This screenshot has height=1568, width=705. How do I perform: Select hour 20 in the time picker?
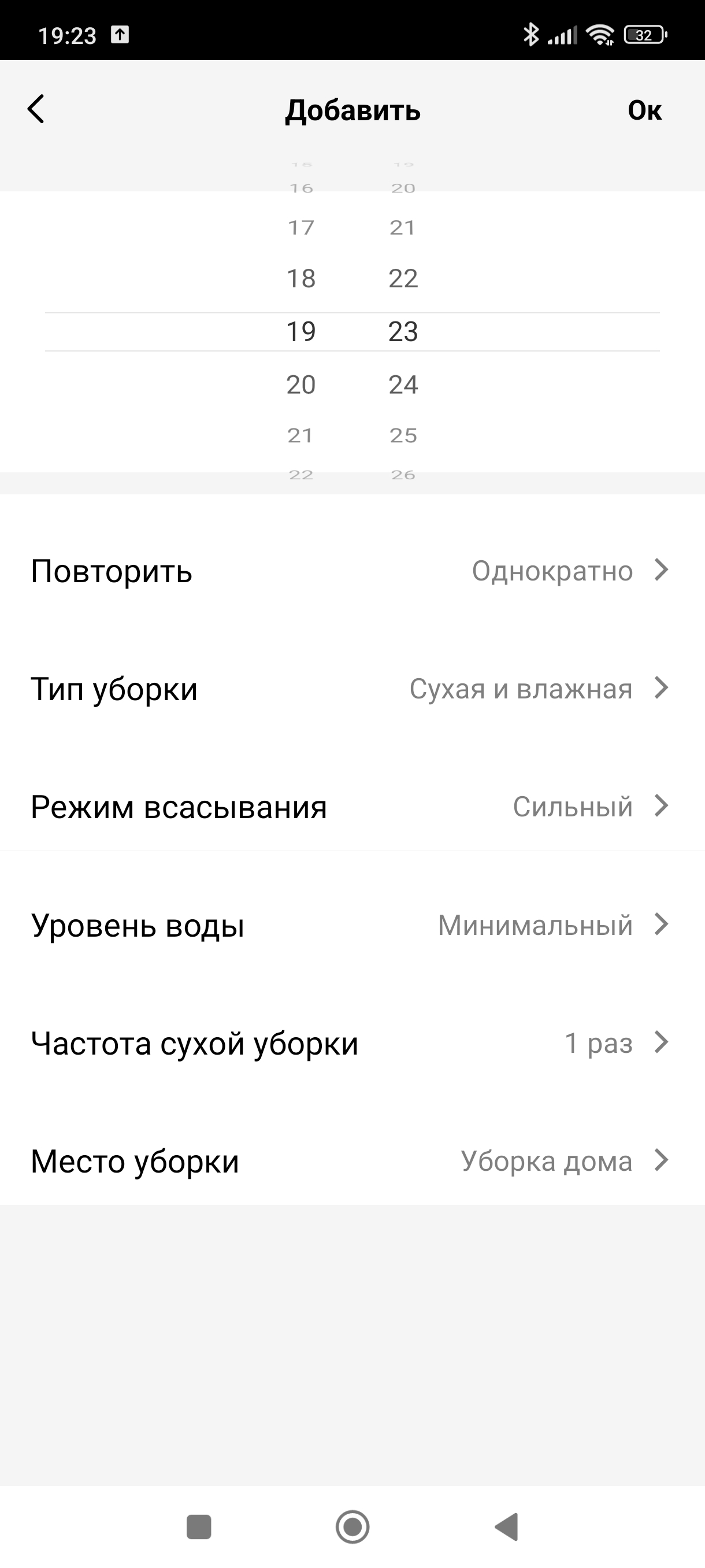pyautogui.click(x=301, y=384)
